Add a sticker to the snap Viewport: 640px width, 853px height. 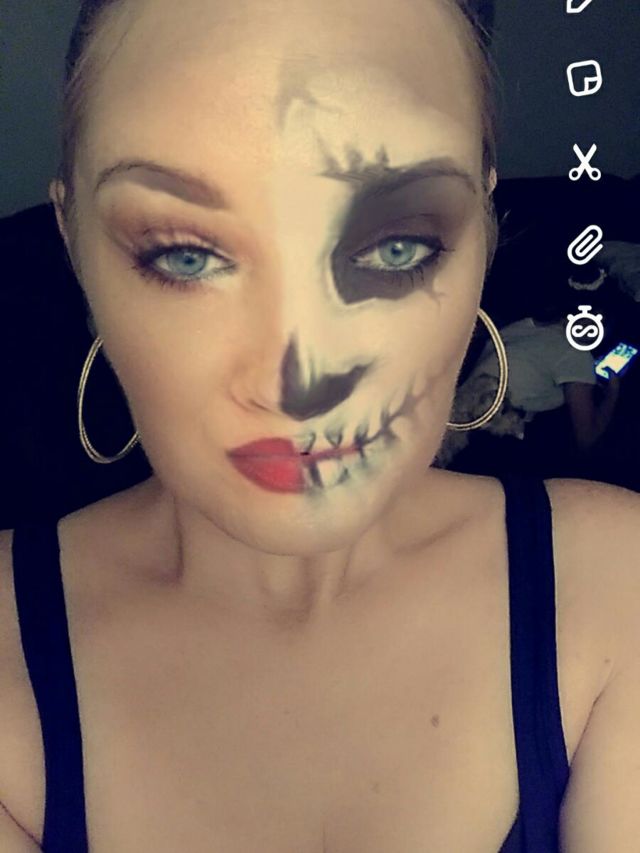tap(584, 78)
